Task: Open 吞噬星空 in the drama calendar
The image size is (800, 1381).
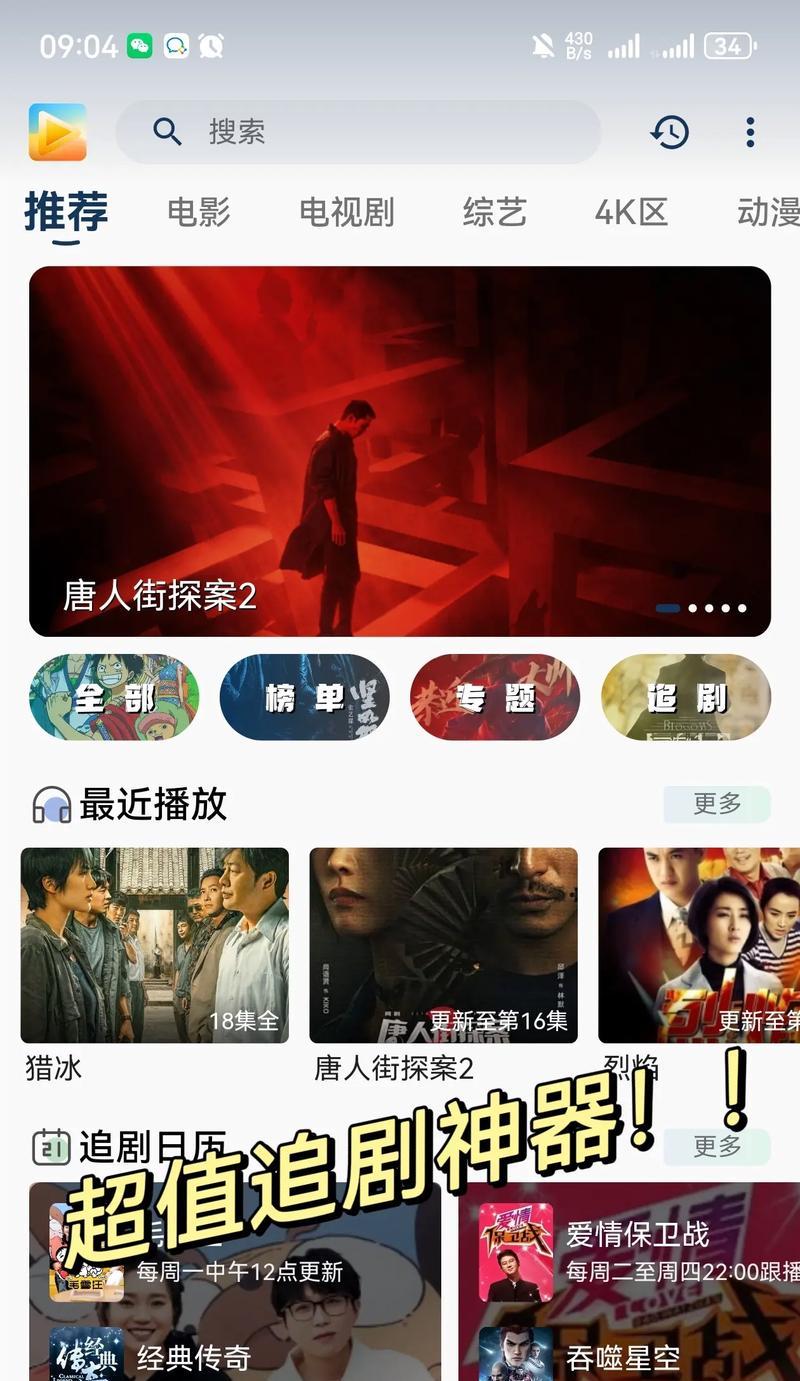Action: tap(623, 1357)
